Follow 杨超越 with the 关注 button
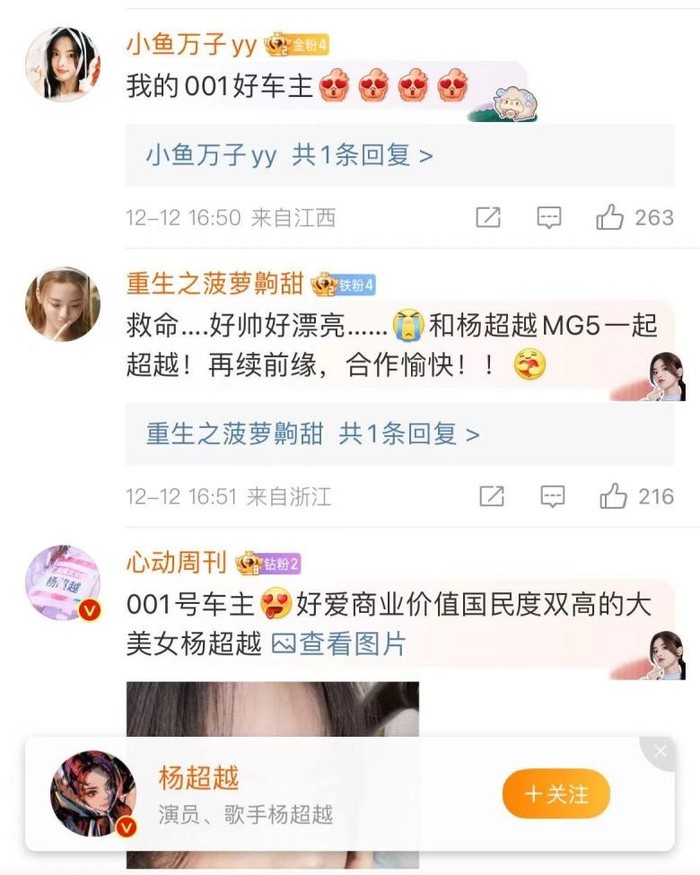 [x=555, y=795]
